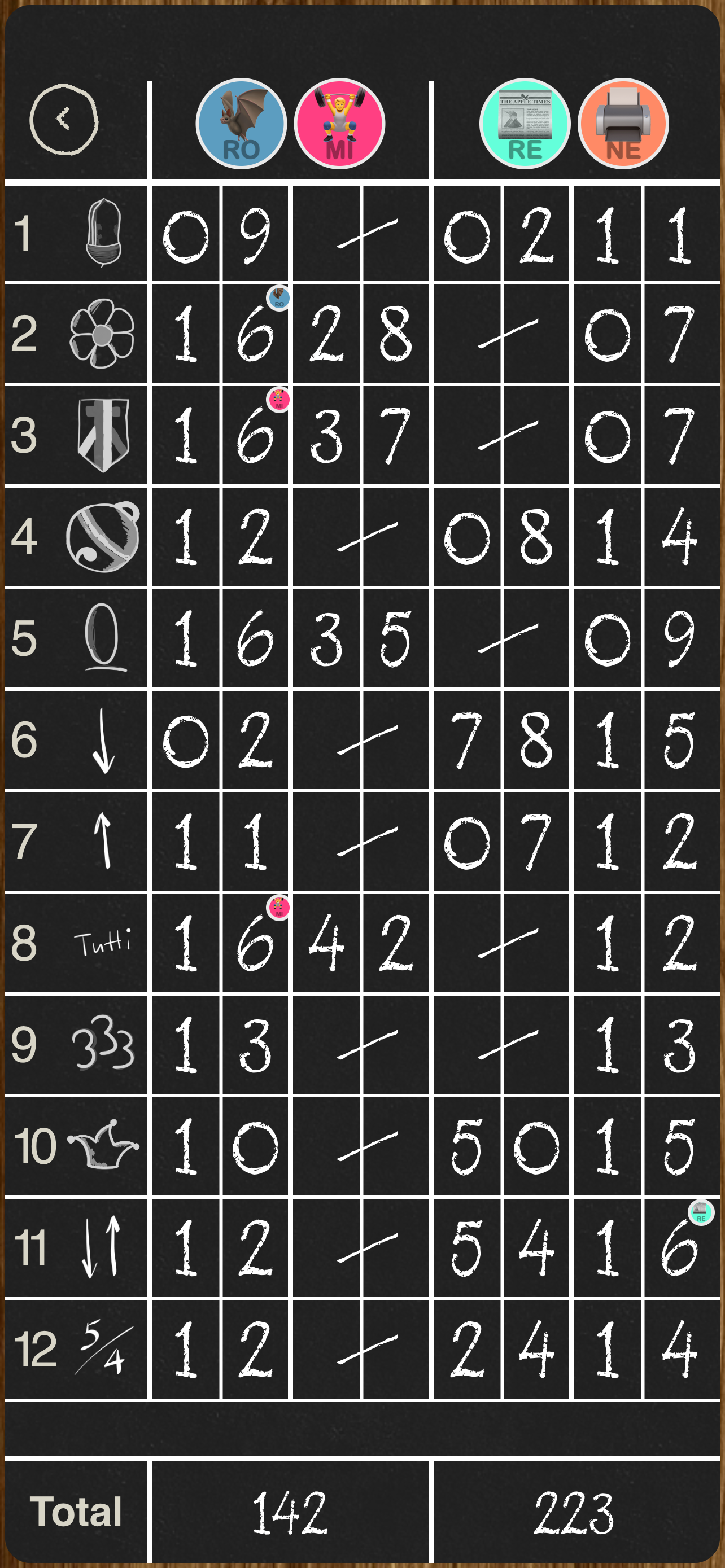This screenshot has height=1568, width=725.
Task: Select the flower icon for round 2
Action: (x=102, y=334)
